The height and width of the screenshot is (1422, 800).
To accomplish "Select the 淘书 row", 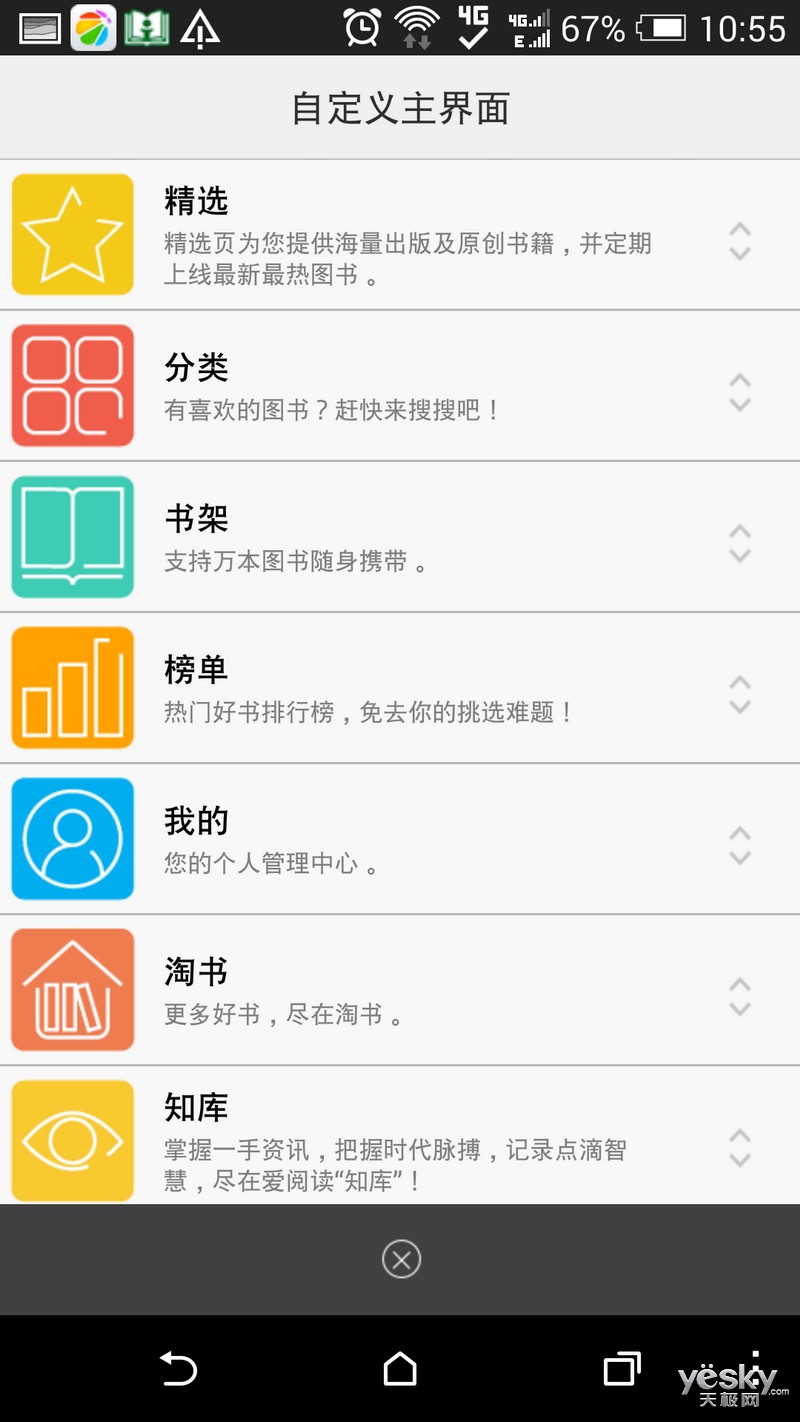I will click(x=400, y=989).
